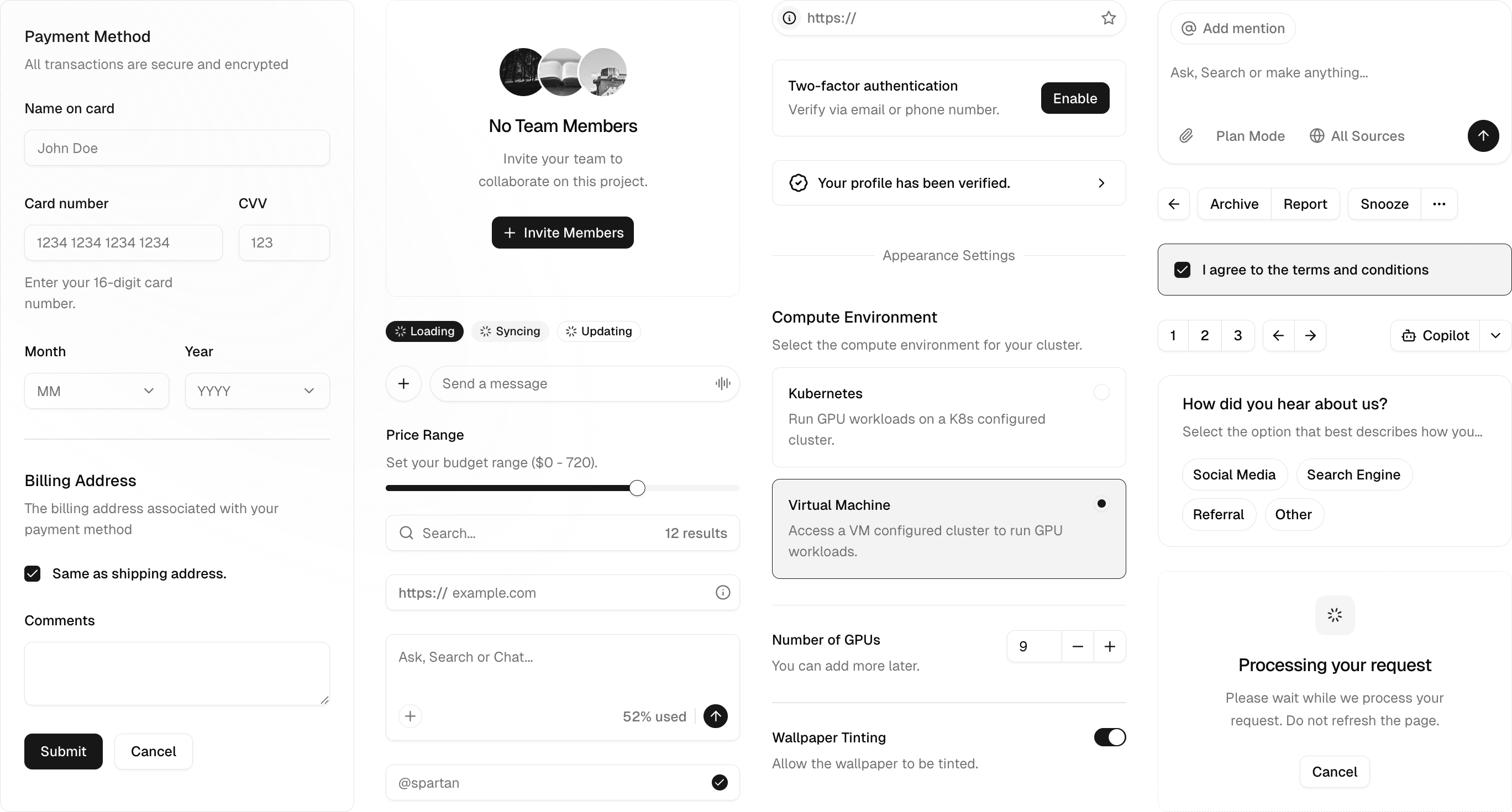Snooze the current item
1512x812 pixels.
[1384, 204]
